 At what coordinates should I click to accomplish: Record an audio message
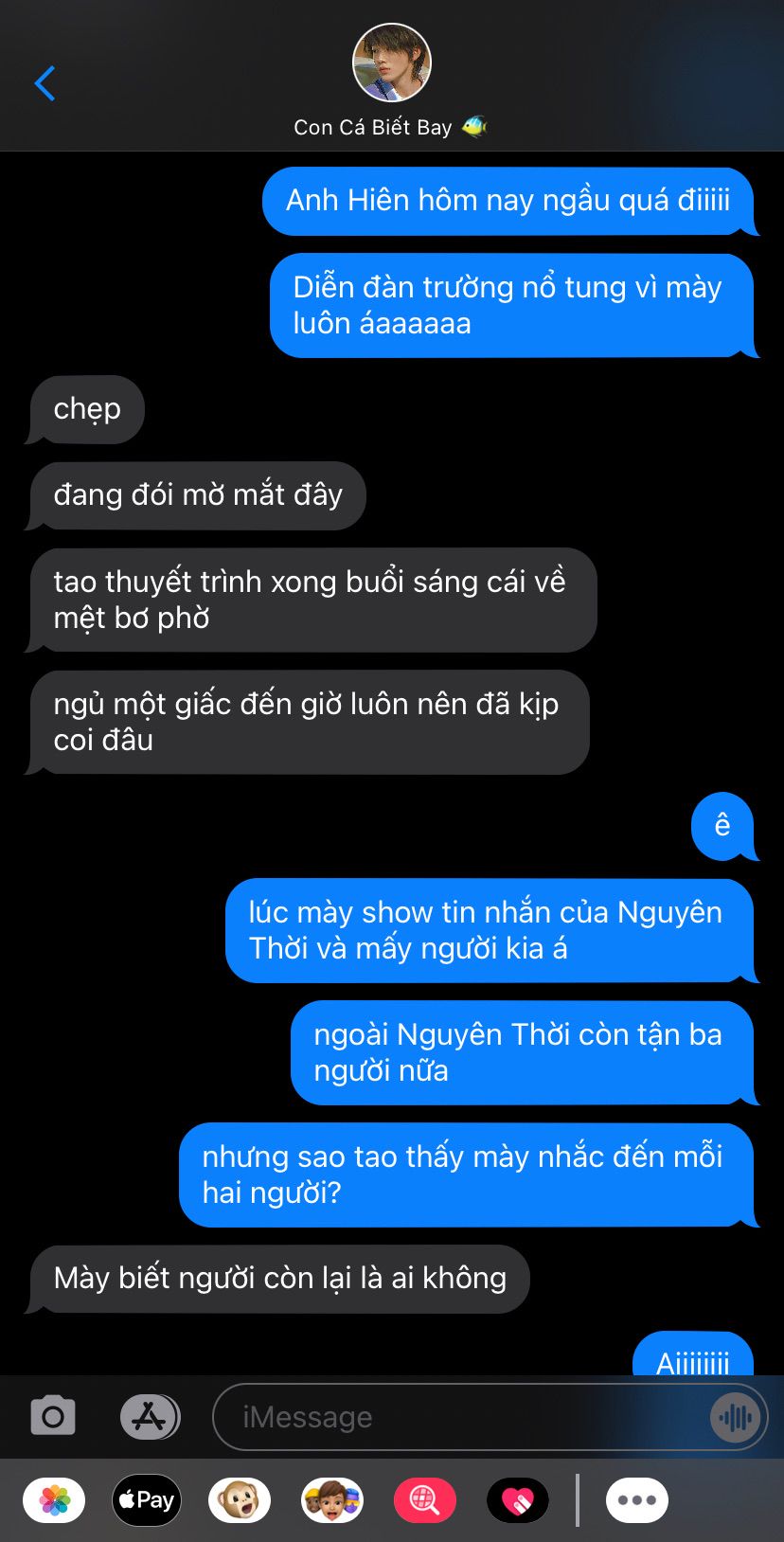click(x=735, y=1417)
